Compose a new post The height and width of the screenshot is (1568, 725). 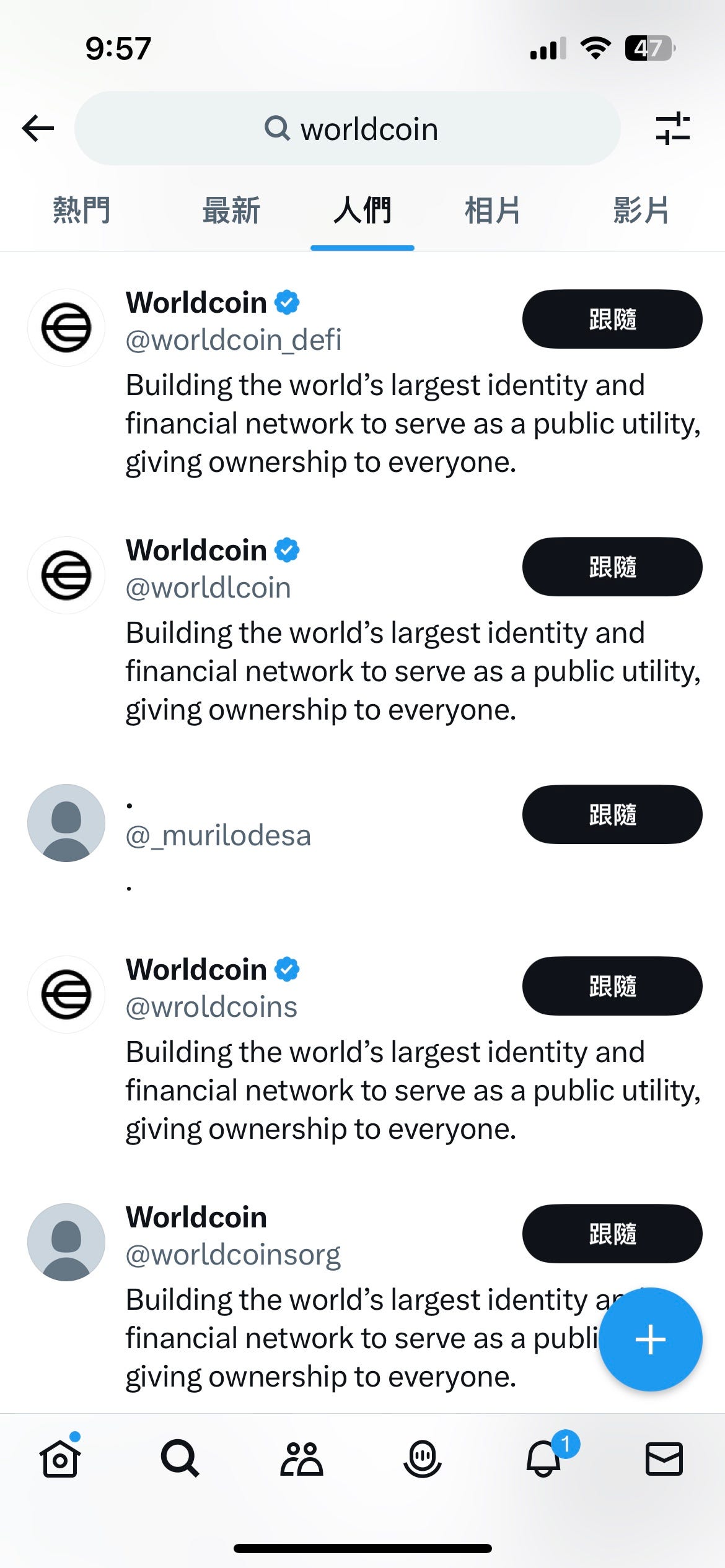pos(650,1340)
